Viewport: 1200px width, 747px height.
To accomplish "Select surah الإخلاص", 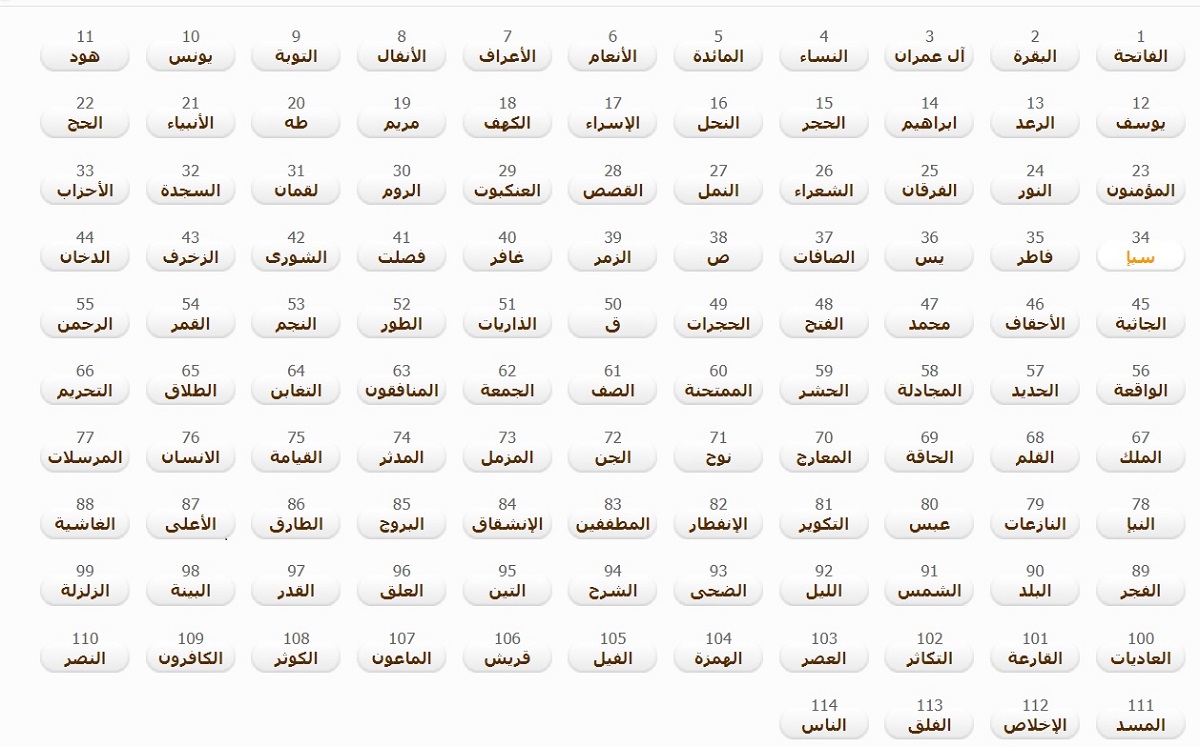I will pyautogui.click(x=1035, y=726).
